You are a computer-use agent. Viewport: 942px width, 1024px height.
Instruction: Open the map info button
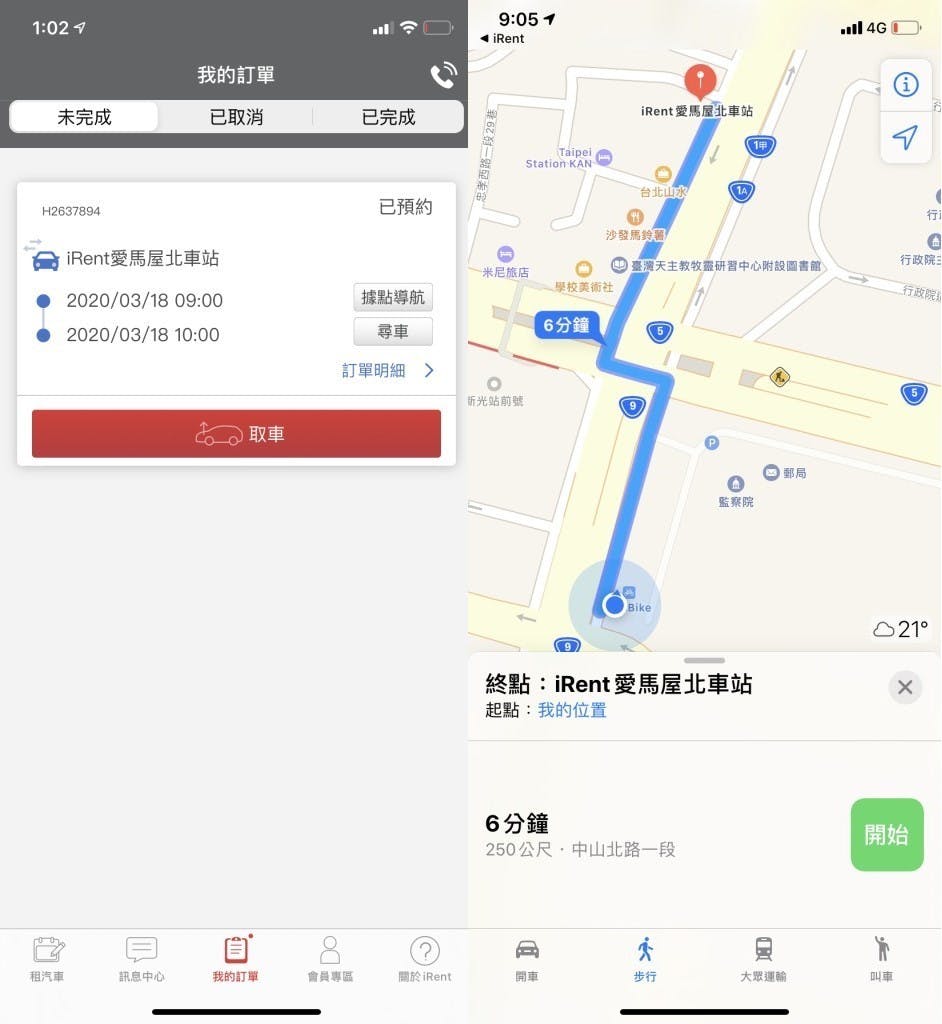click(905, 85)
